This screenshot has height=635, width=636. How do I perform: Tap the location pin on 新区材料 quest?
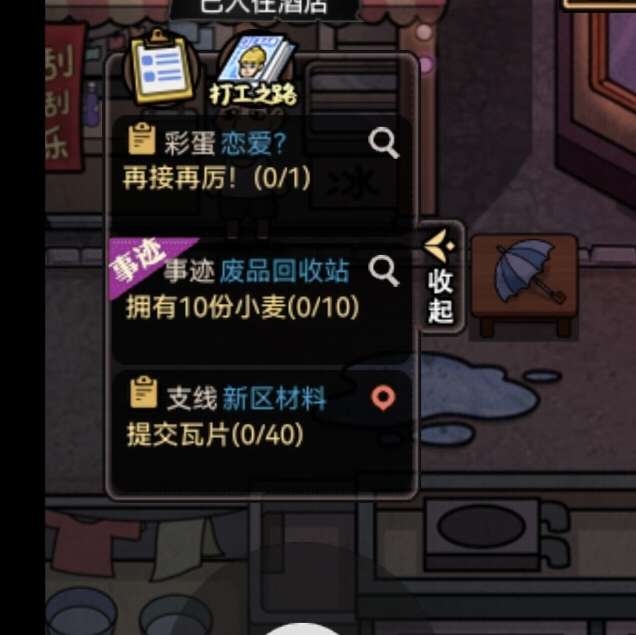[x=383, y=399]
